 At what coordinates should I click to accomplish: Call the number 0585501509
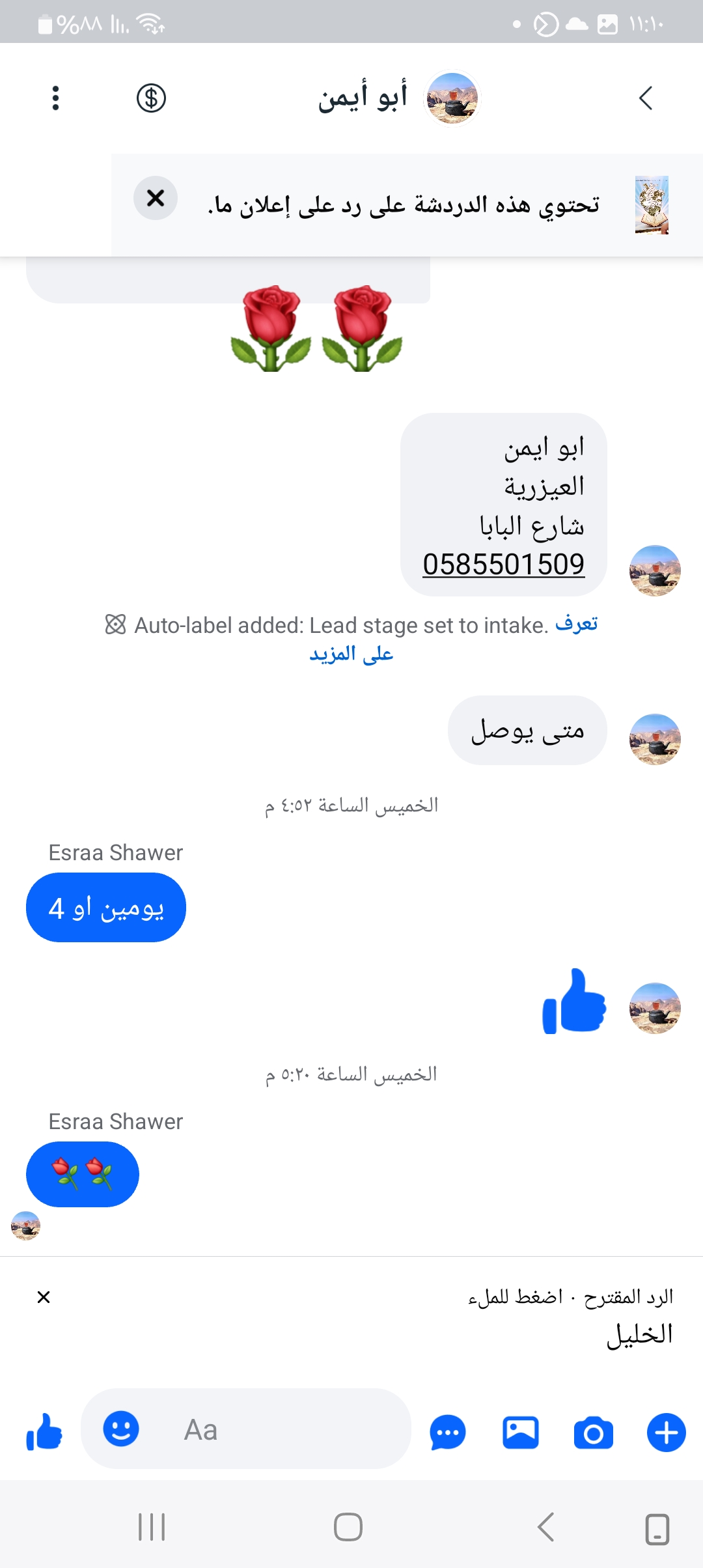(x=503, y=564)
